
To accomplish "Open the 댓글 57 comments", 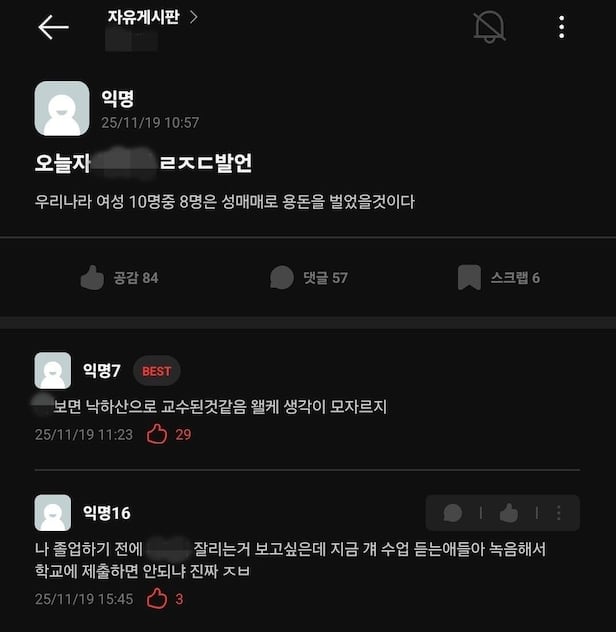I will pyautogui.click(x=309, y=278).
